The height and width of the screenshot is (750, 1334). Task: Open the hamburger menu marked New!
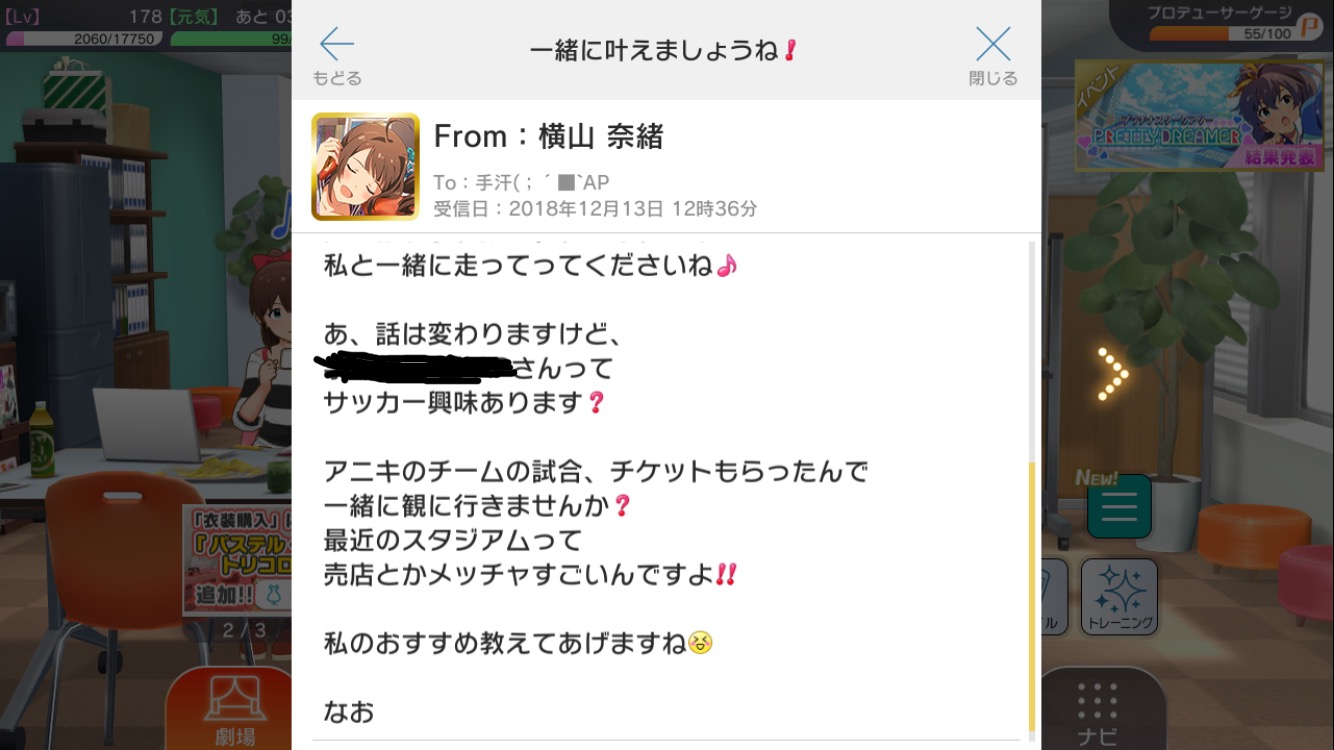(1119, 507)
